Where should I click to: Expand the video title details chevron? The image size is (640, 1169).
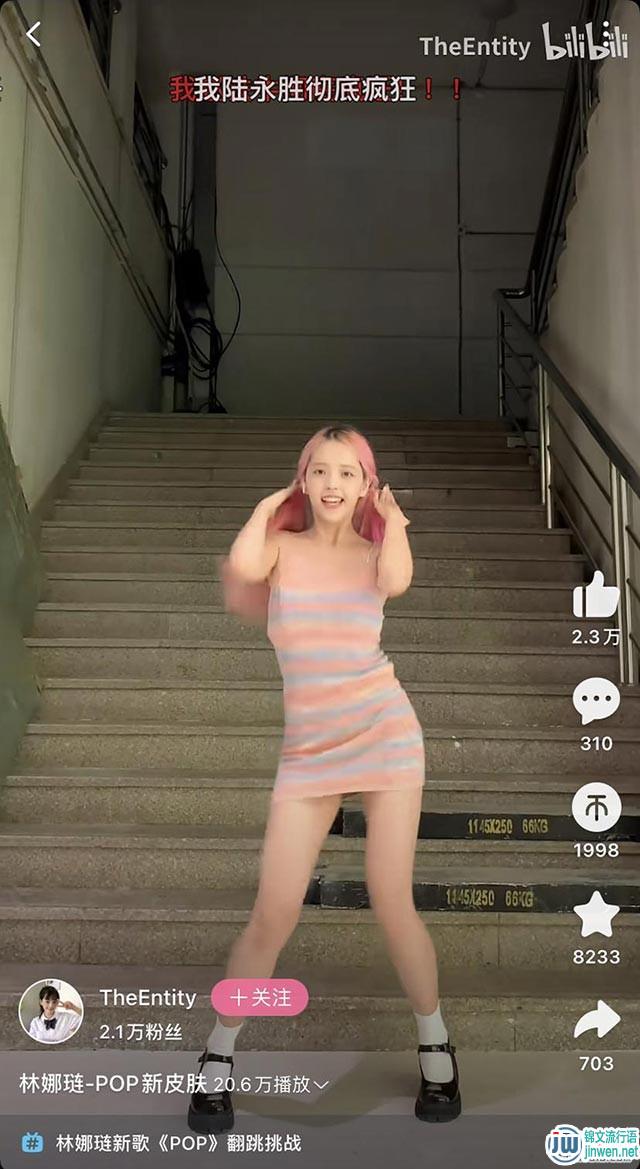coord(321,1084)
